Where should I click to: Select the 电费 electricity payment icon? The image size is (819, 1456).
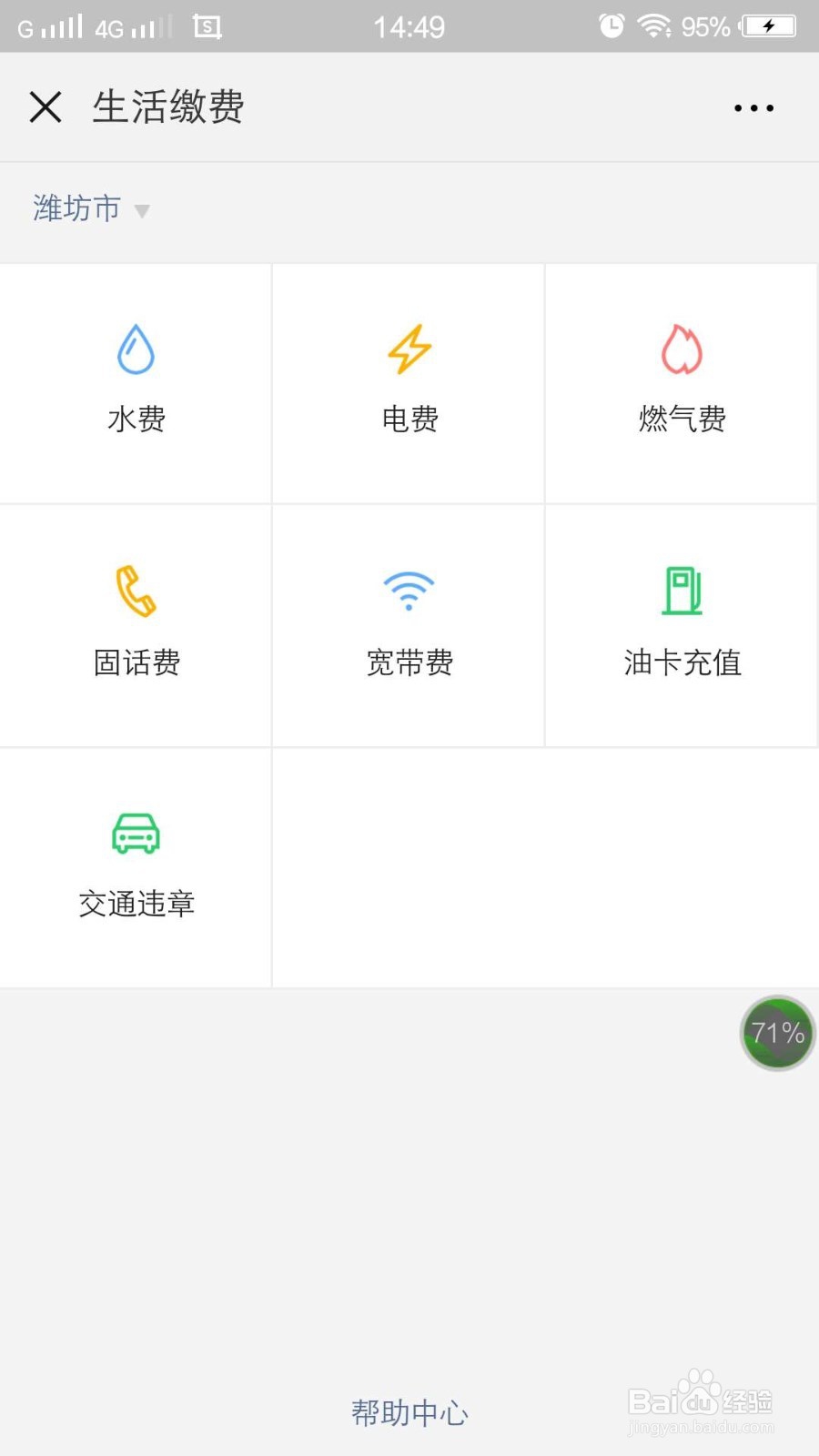point(408,382)
